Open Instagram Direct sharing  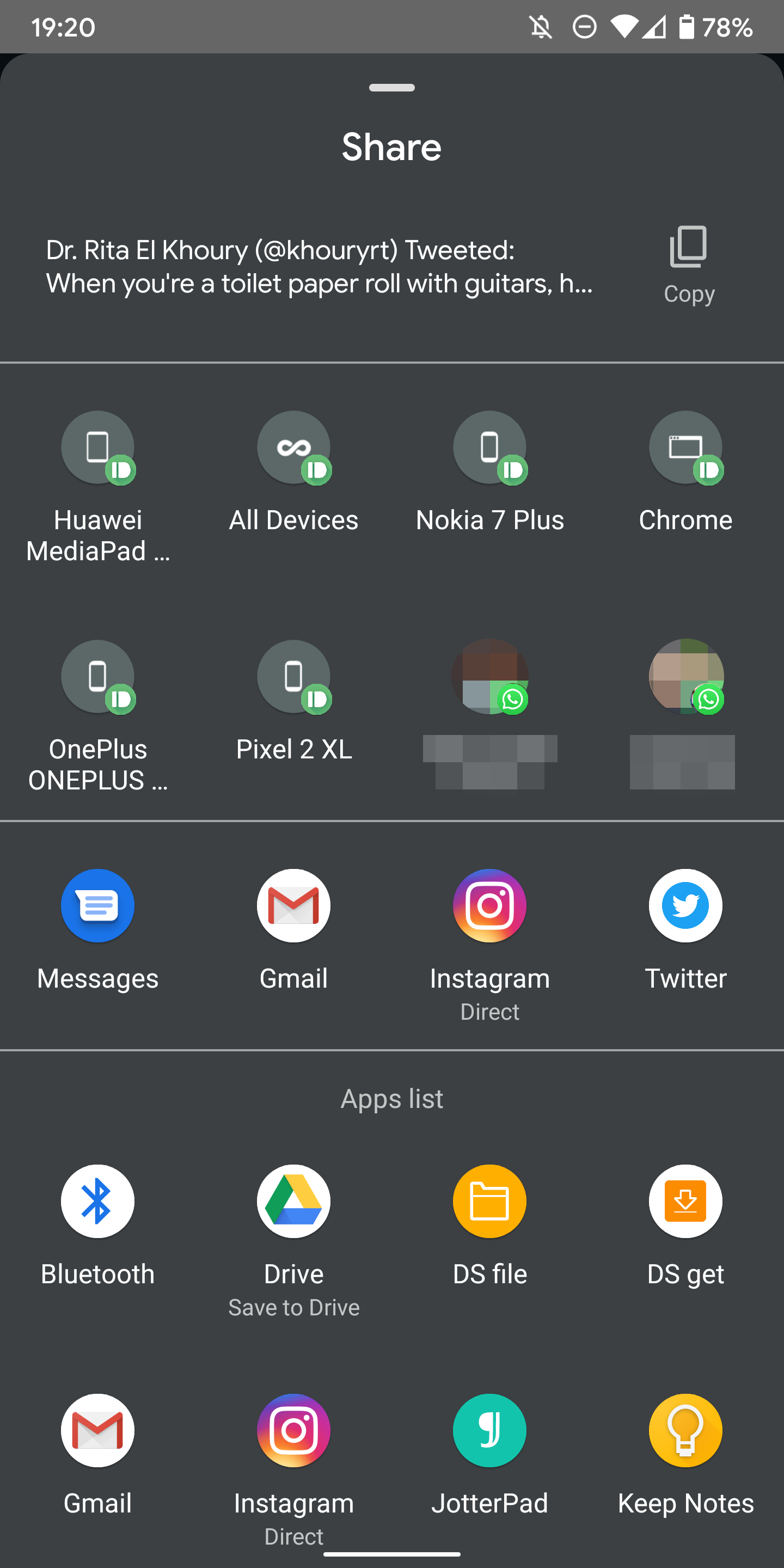point(489,906)
